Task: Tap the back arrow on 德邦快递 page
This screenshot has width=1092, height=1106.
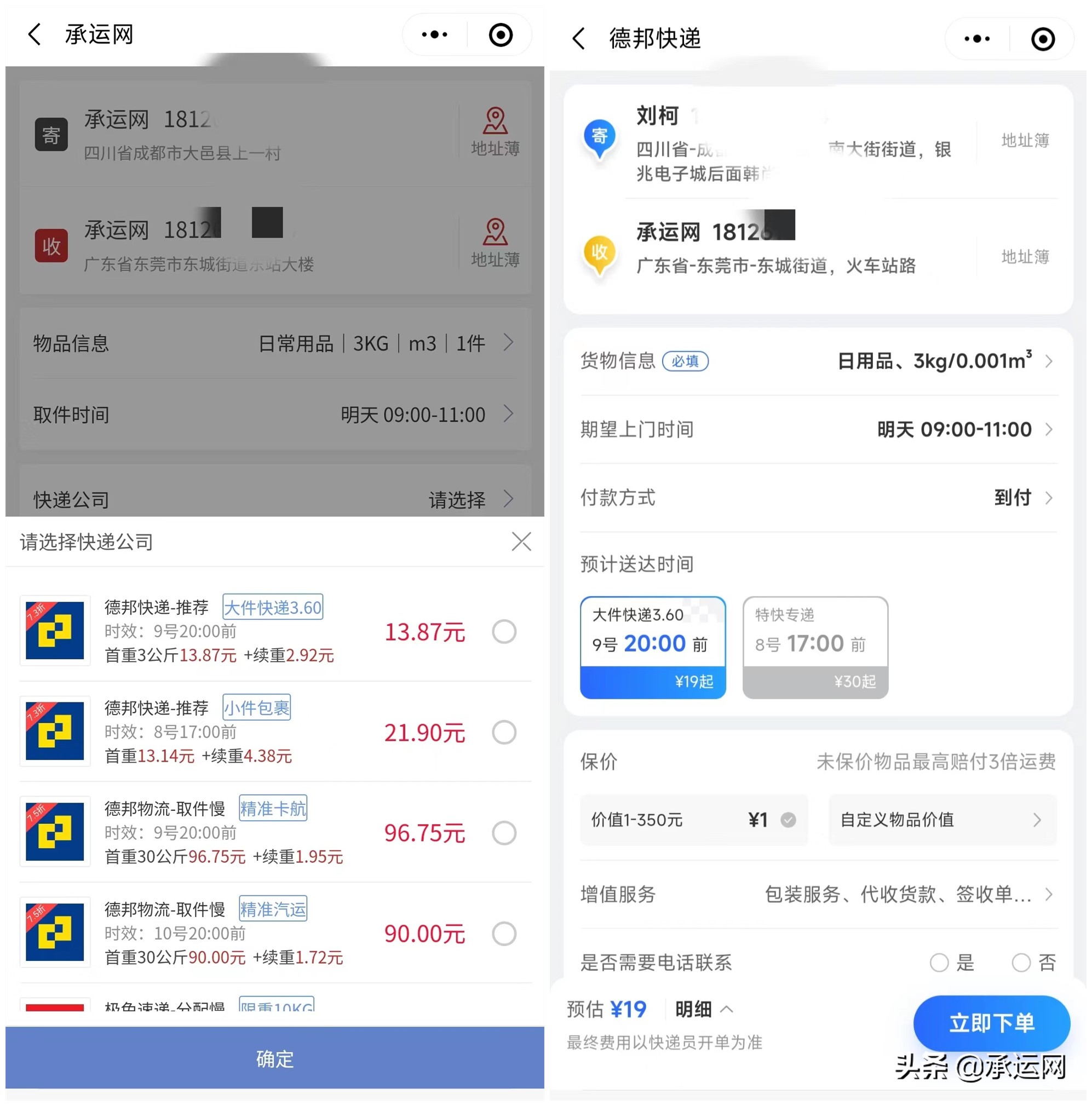Action: click(x=578, y=38)
